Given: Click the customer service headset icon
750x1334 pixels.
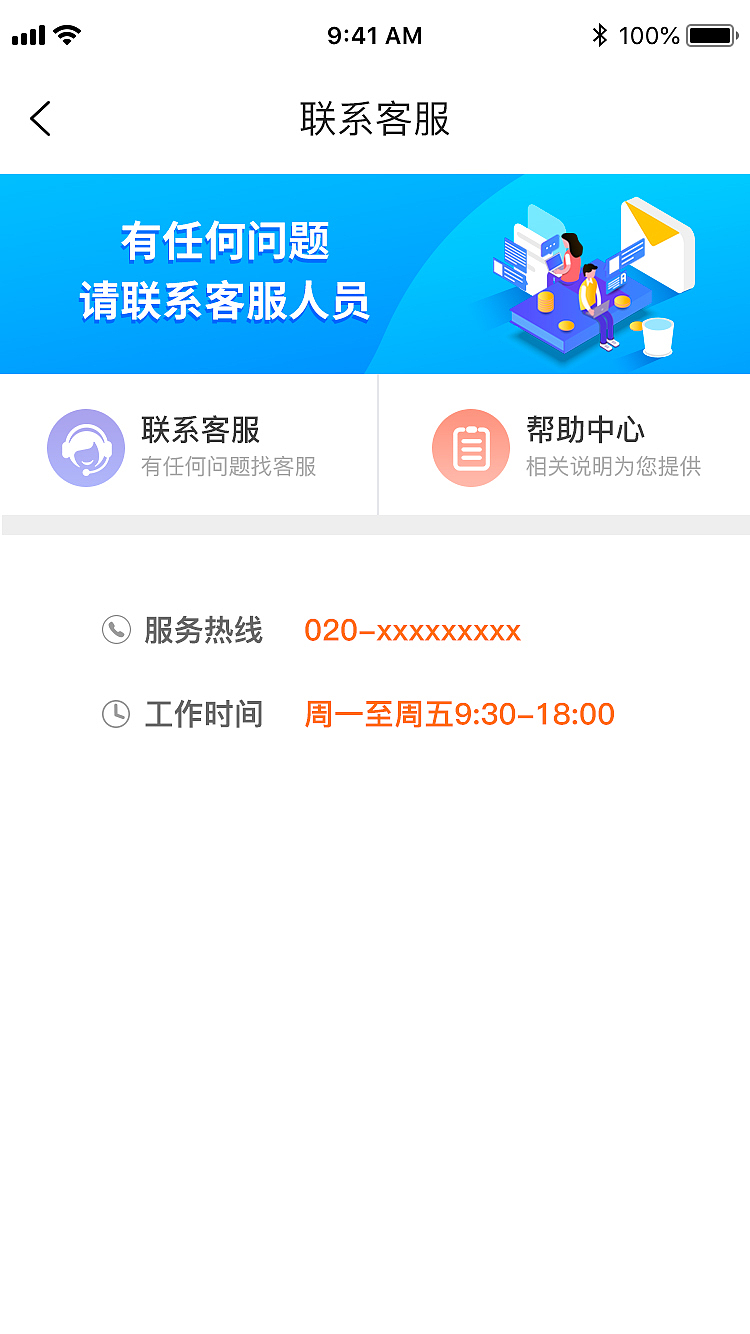Looking at the screenshot, I should [x=86, y=447].
